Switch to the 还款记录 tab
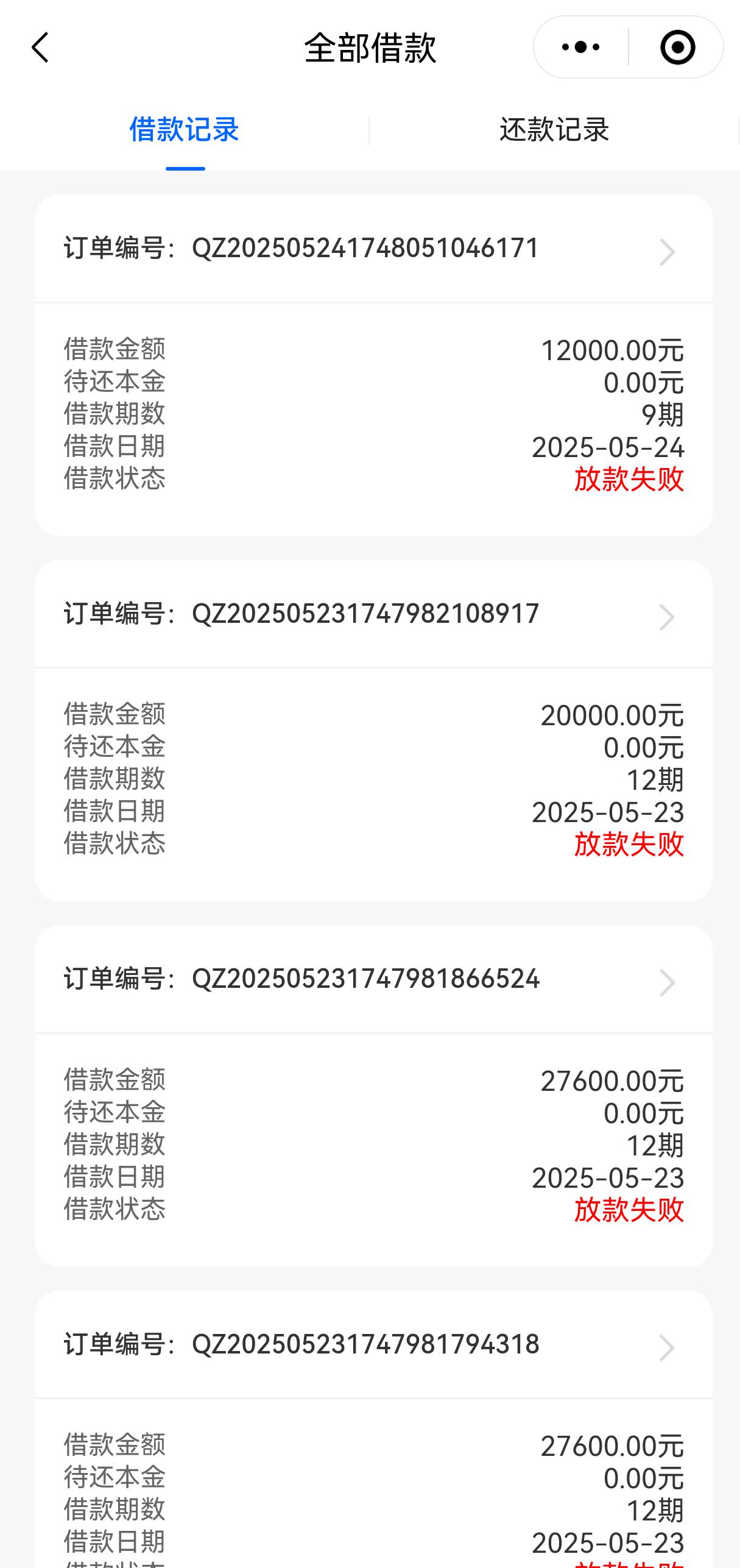This screenshot has height=1568, width=740. point(554,130)
